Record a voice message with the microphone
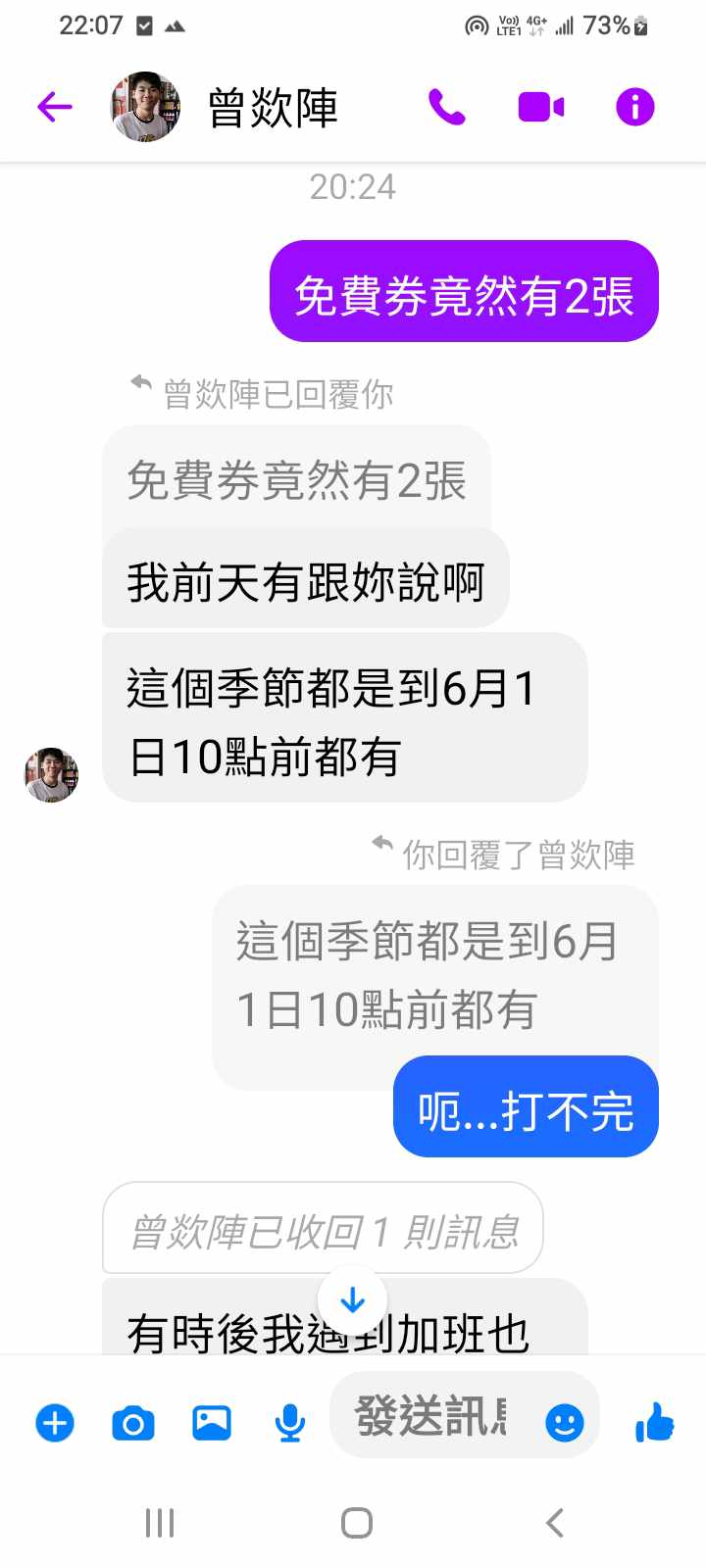Image resolution: width=706 pixels, height=1568 pixels. [289, 1422]
